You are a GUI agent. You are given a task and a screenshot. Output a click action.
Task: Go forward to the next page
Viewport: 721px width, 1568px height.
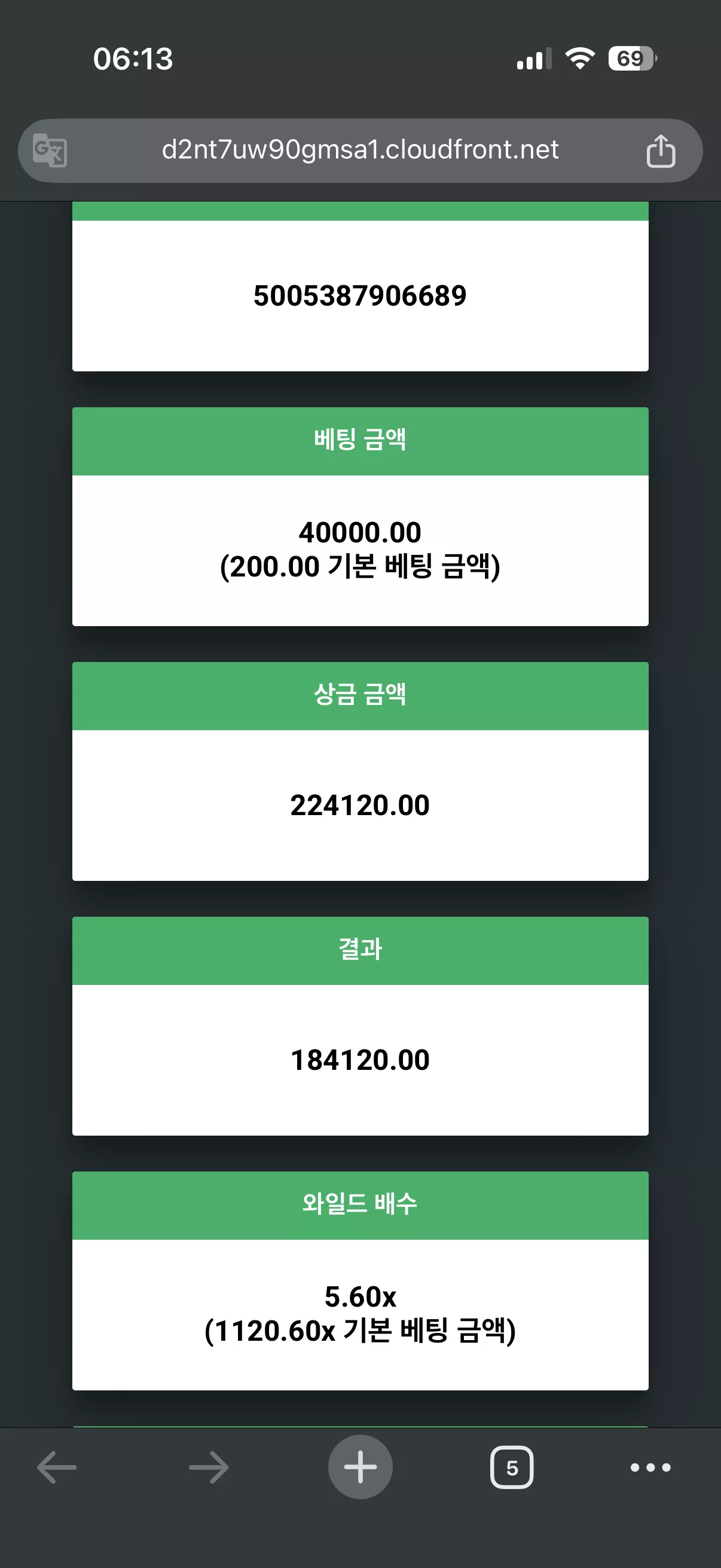(209, 1468)
